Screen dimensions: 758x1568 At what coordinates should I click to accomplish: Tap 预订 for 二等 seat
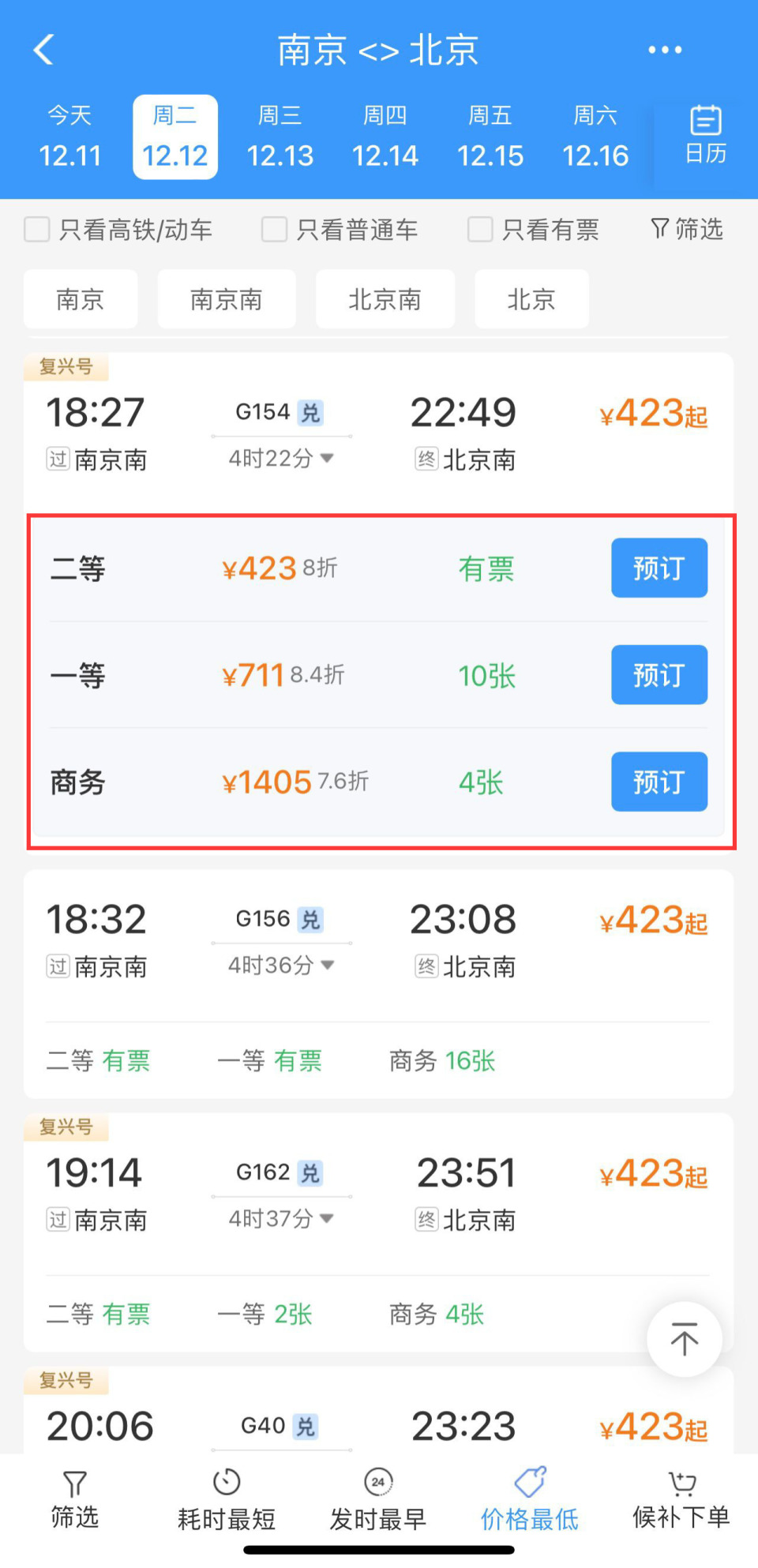pyautogui.click(x=659, y=568)
